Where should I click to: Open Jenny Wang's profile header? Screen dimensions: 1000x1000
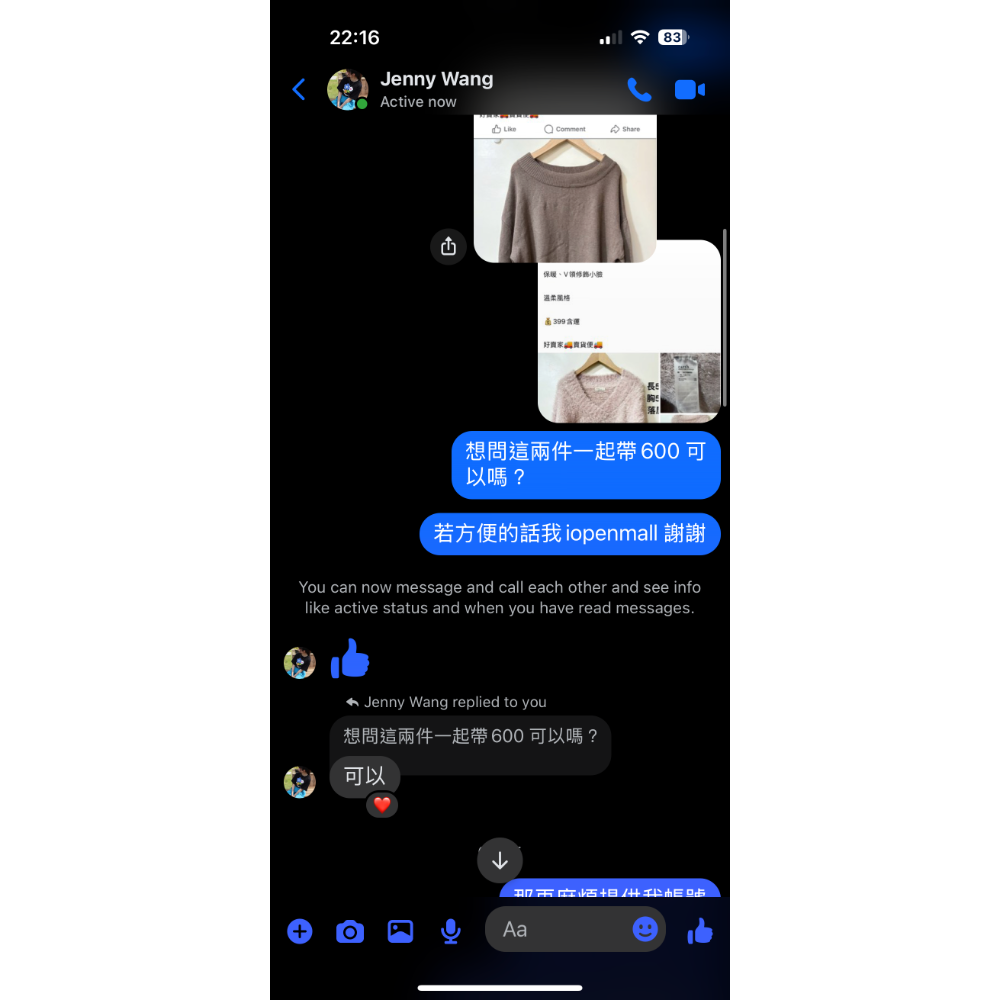(436, 89)
